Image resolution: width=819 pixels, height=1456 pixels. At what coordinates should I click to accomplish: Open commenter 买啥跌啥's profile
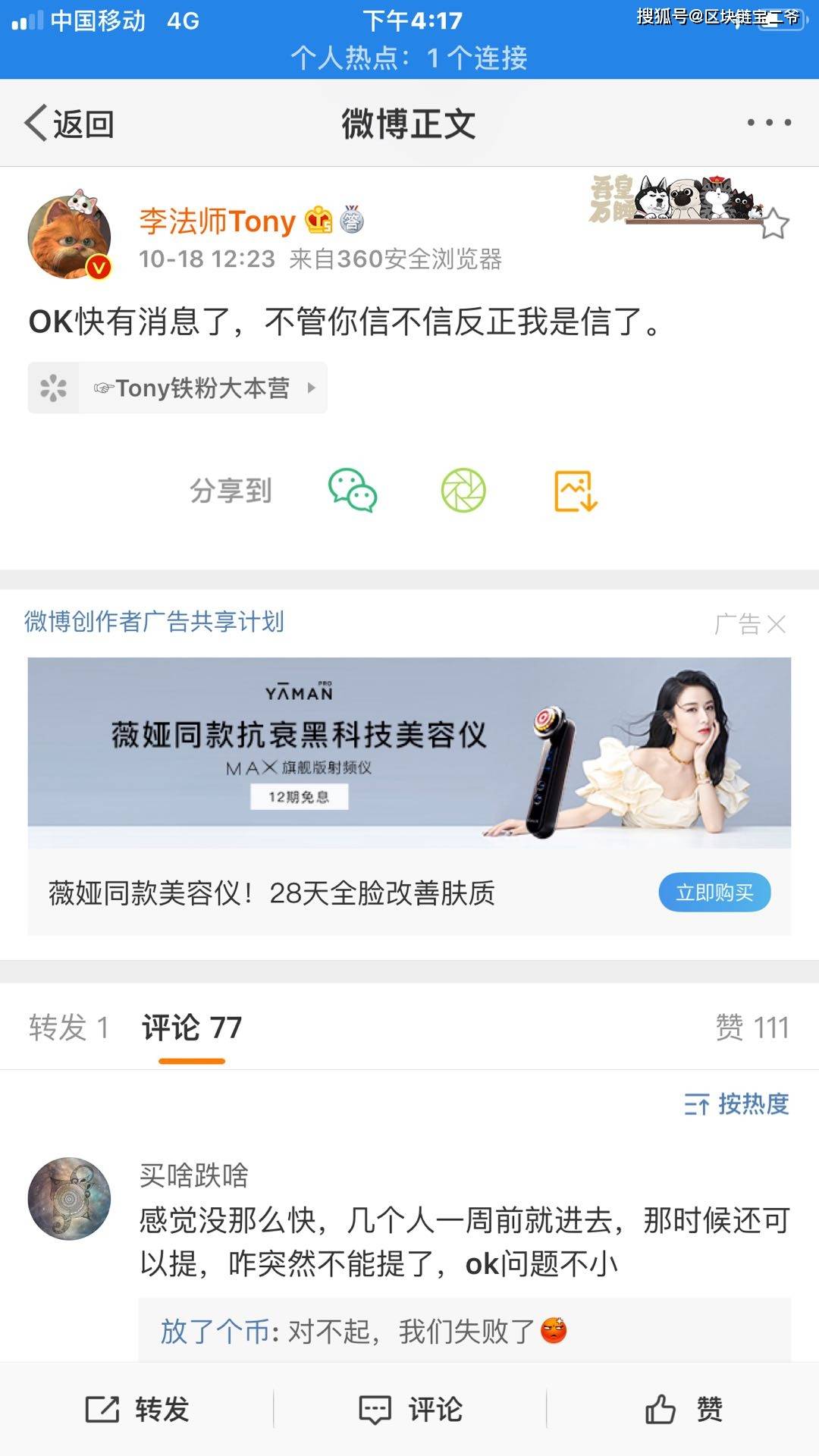click(69, 1199)
